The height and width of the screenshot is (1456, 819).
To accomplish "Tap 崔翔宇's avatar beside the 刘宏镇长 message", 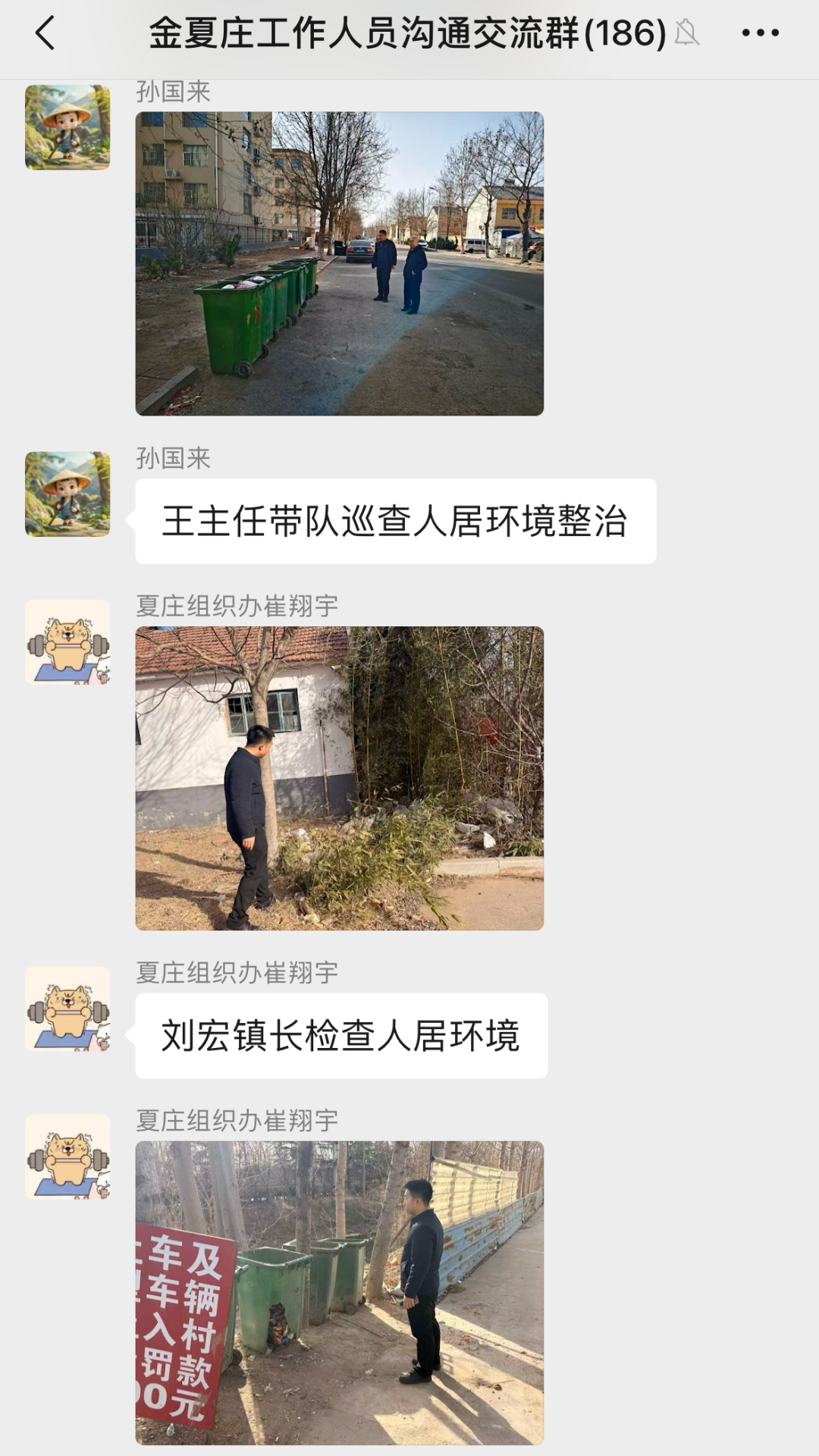I will point(67,1009).
